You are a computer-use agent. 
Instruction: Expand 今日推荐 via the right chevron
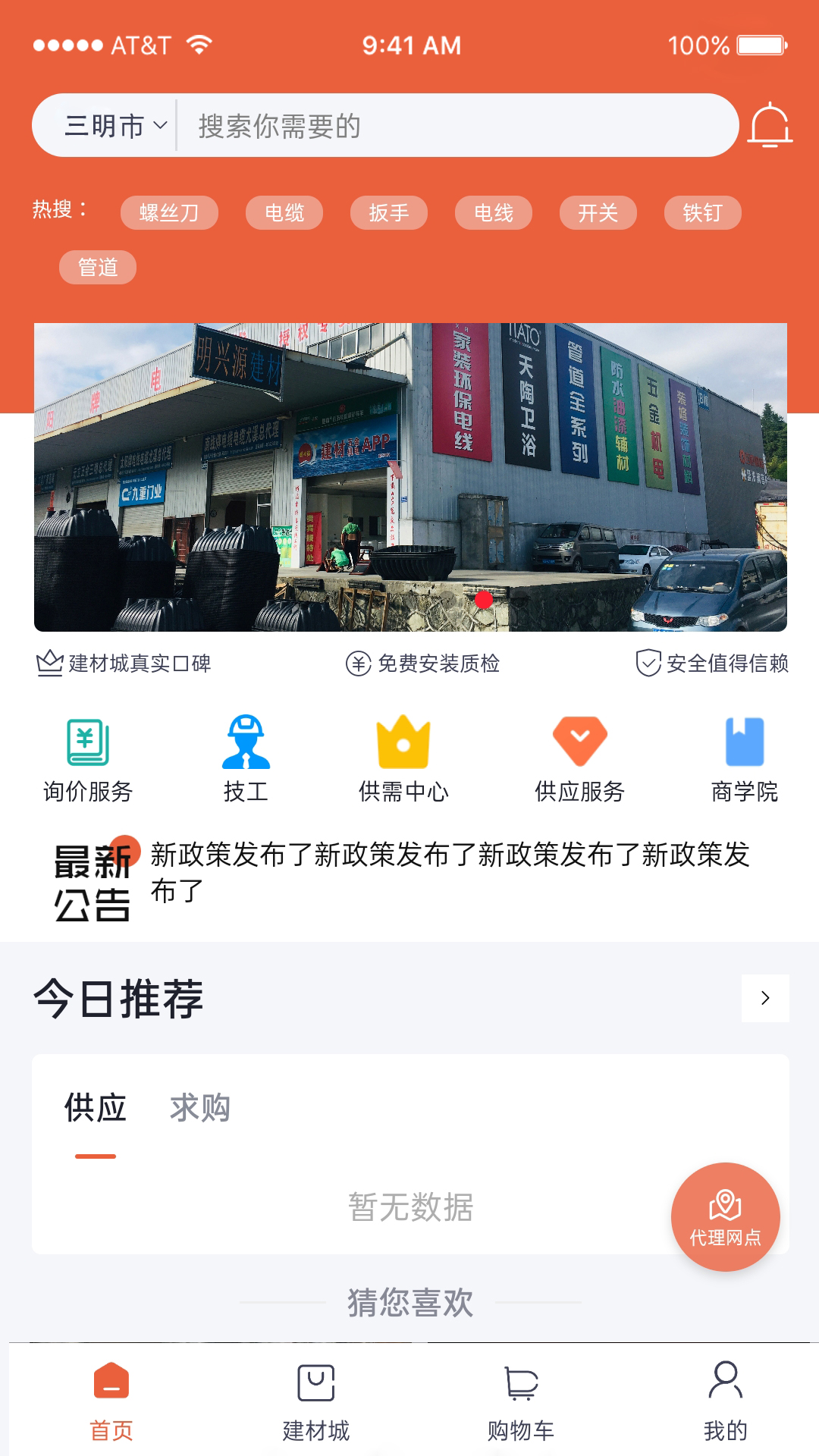point(763,999)
